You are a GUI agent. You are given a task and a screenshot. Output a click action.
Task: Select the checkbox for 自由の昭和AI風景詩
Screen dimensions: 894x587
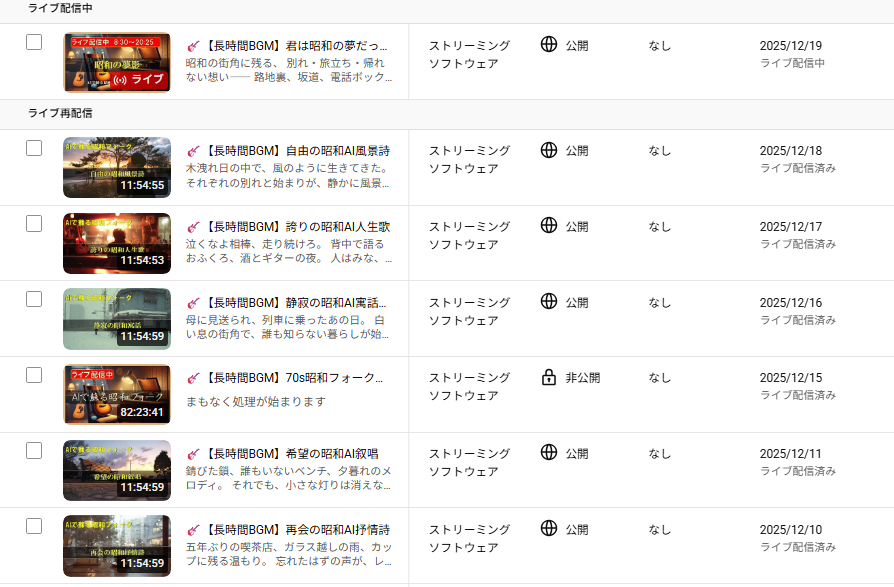tap(34, 148)
